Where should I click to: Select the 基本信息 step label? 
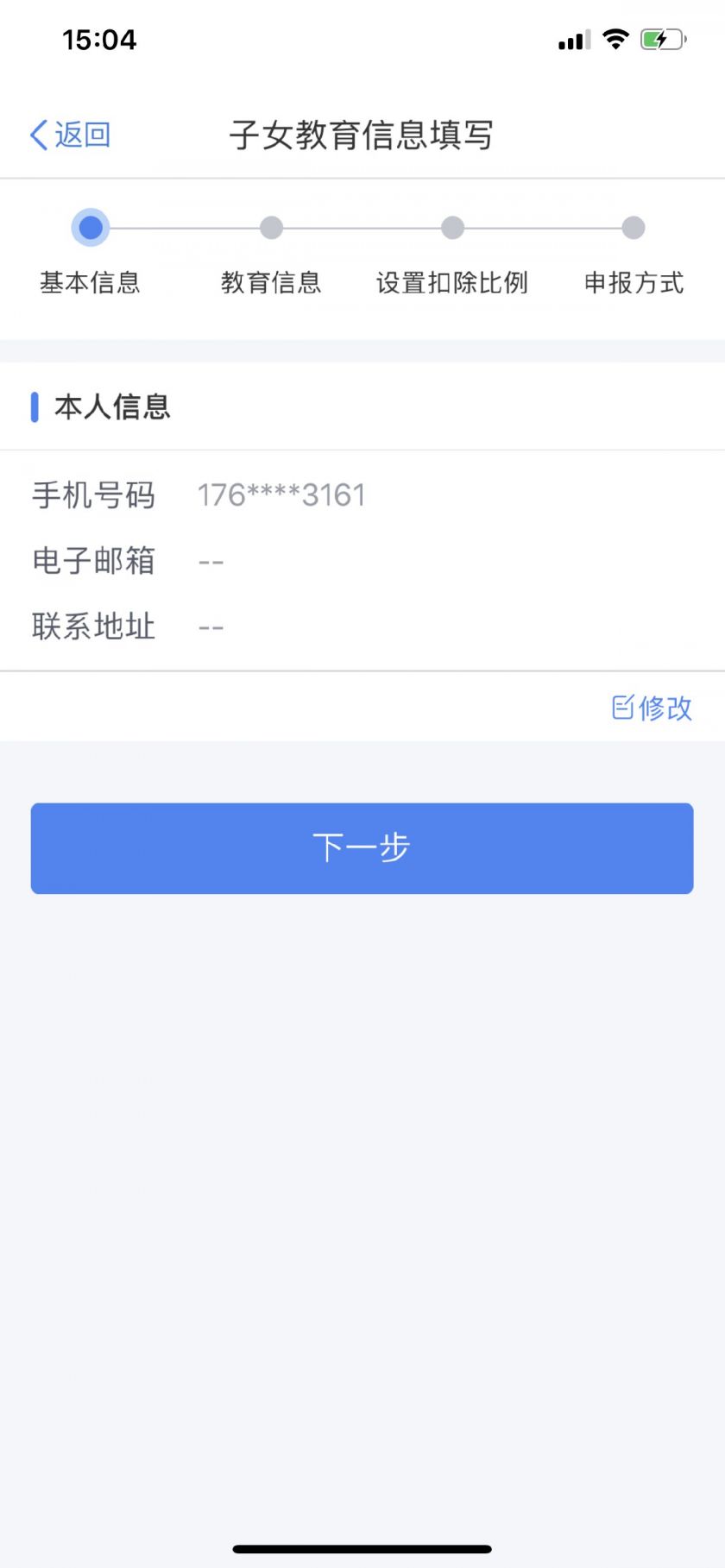pos(91,282)
